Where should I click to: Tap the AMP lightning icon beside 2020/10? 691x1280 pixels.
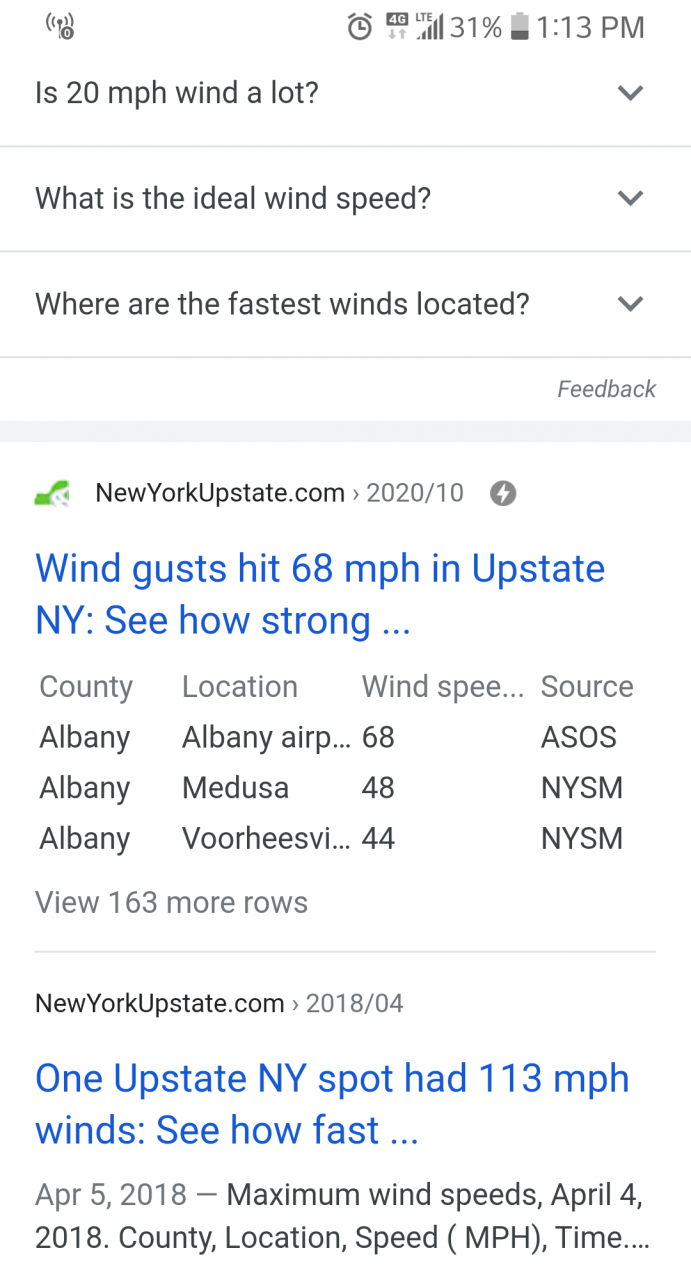tap(503, 493)
